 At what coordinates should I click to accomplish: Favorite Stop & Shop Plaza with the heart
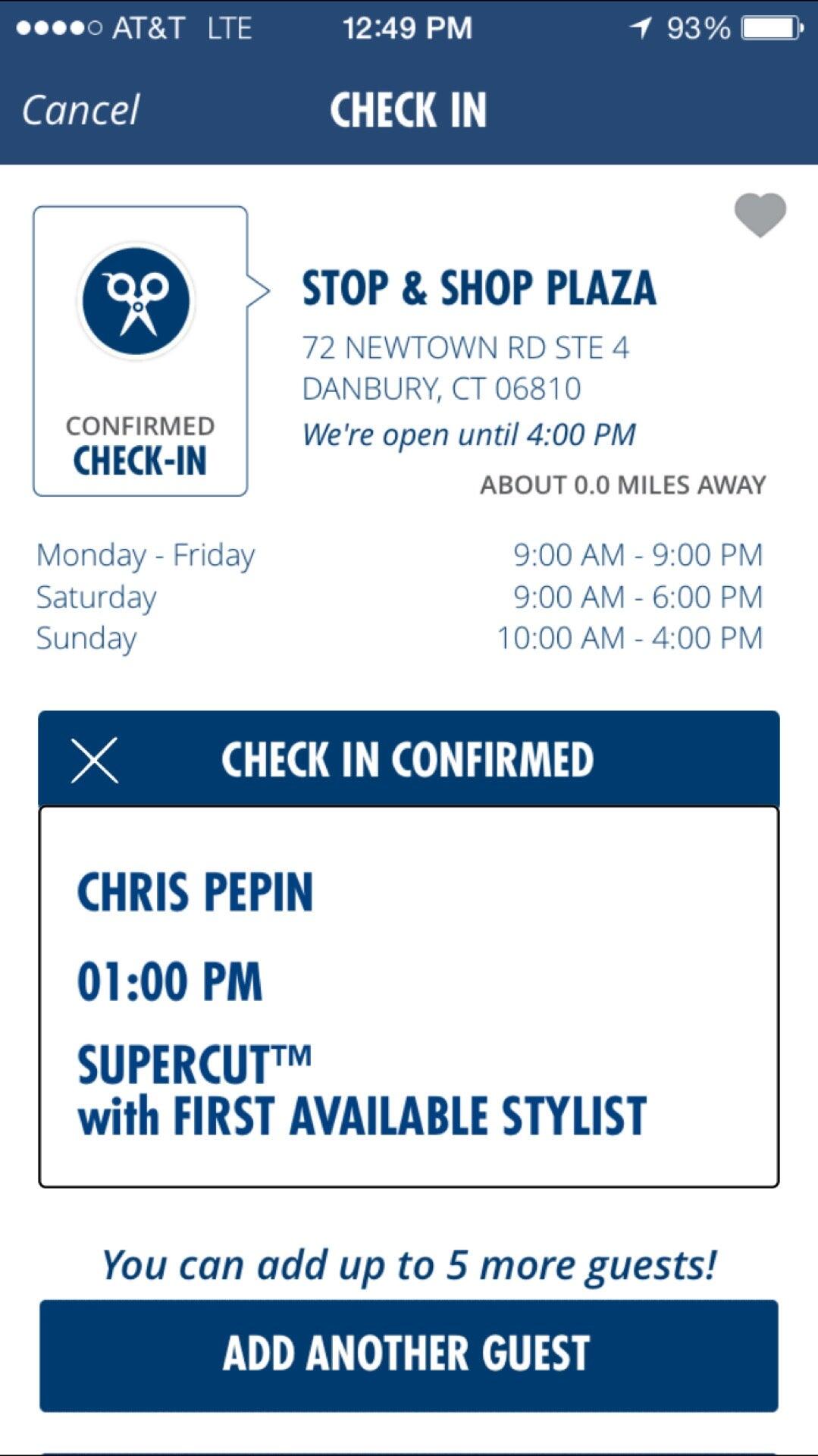[x=760, y=215]
